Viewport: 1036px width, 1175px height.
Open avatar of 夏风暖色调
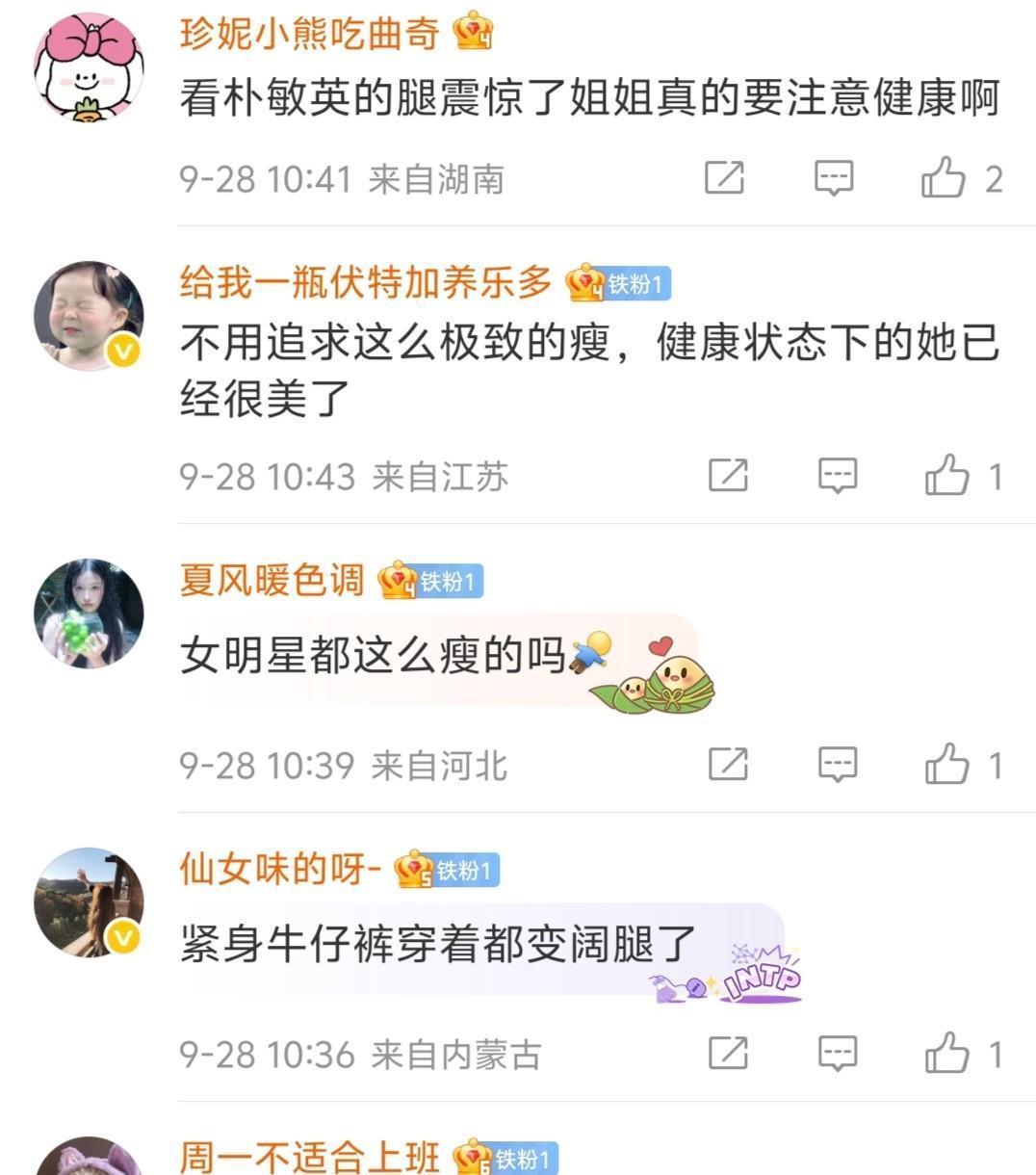tap(89, 614)
